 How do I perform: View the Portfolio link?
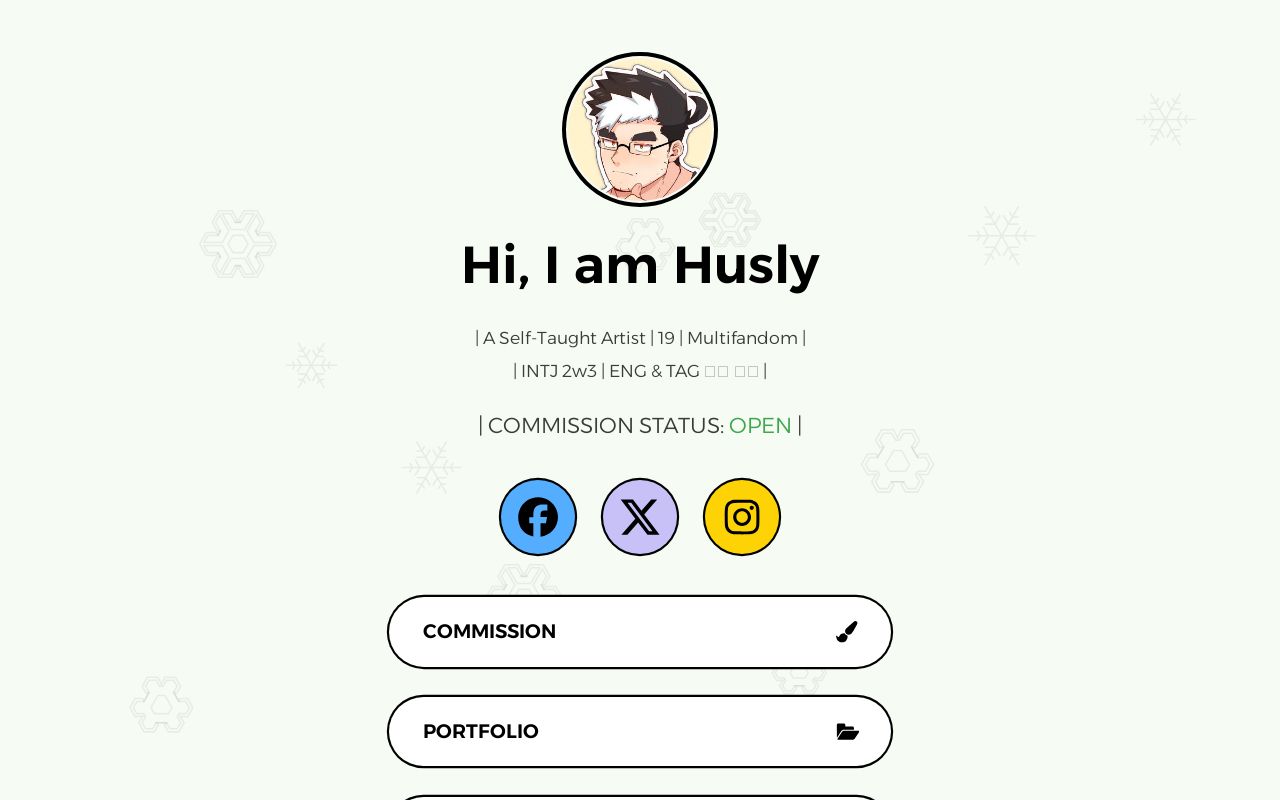coord(640,732)
